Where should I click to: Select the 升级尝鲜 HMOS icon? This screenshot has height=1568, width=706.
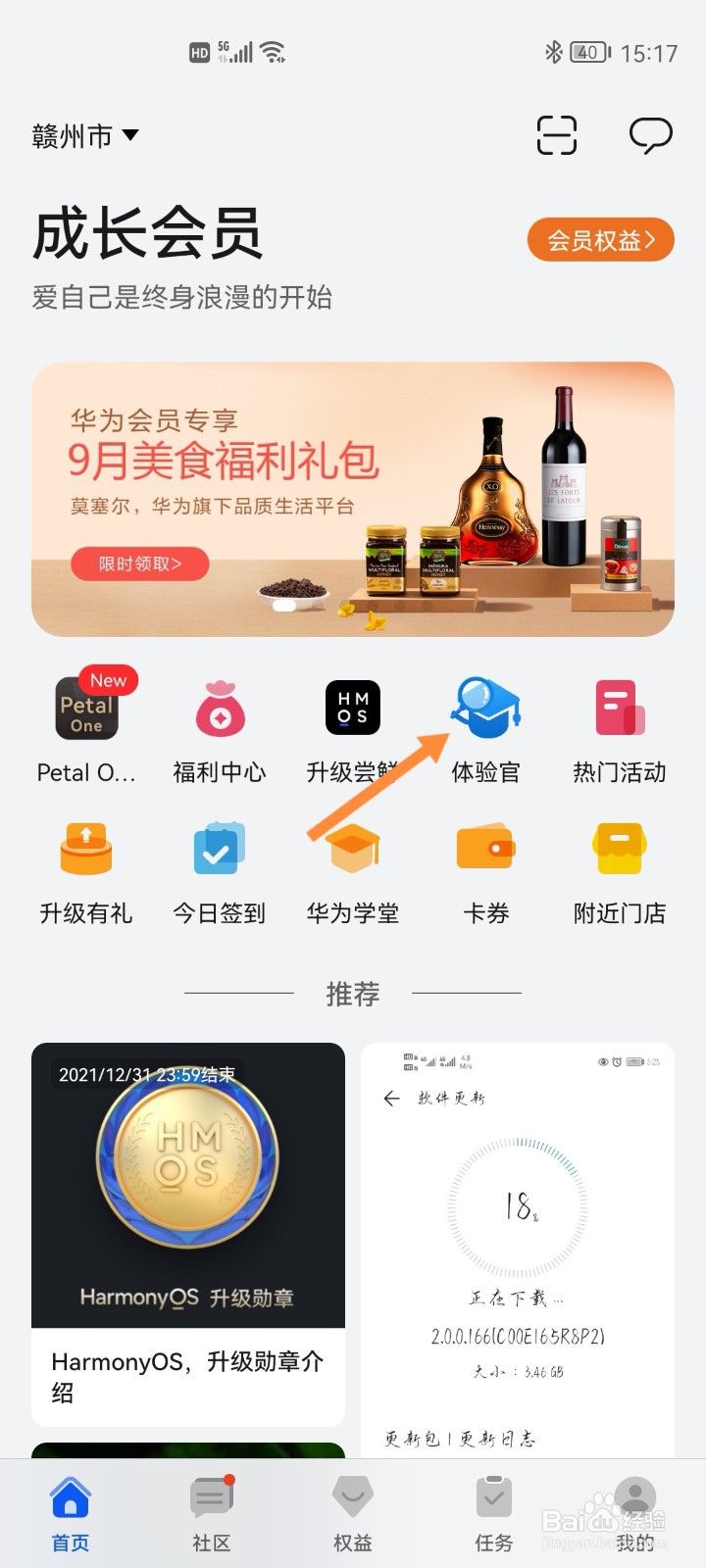[352, 708]
